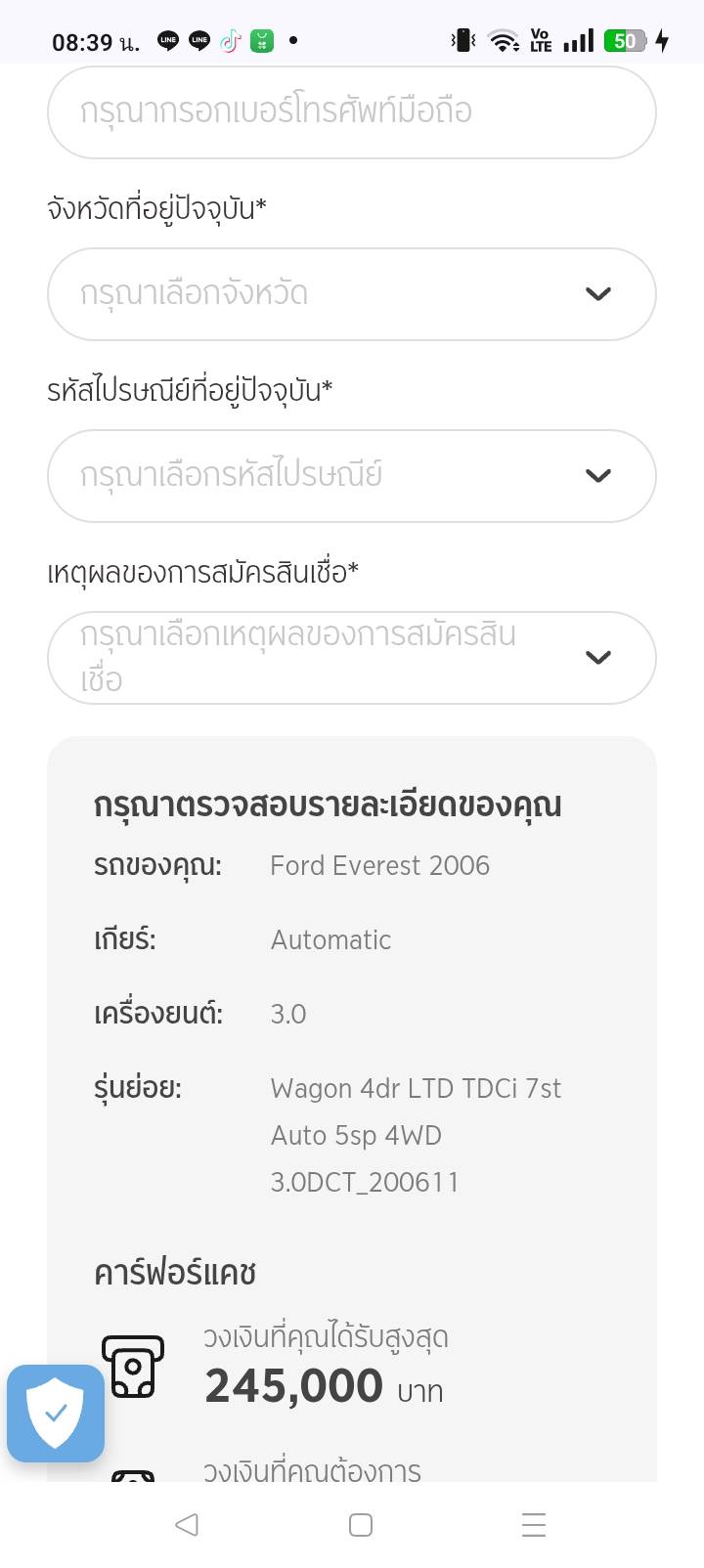Tap the mobile phone number field

[351, 111]
